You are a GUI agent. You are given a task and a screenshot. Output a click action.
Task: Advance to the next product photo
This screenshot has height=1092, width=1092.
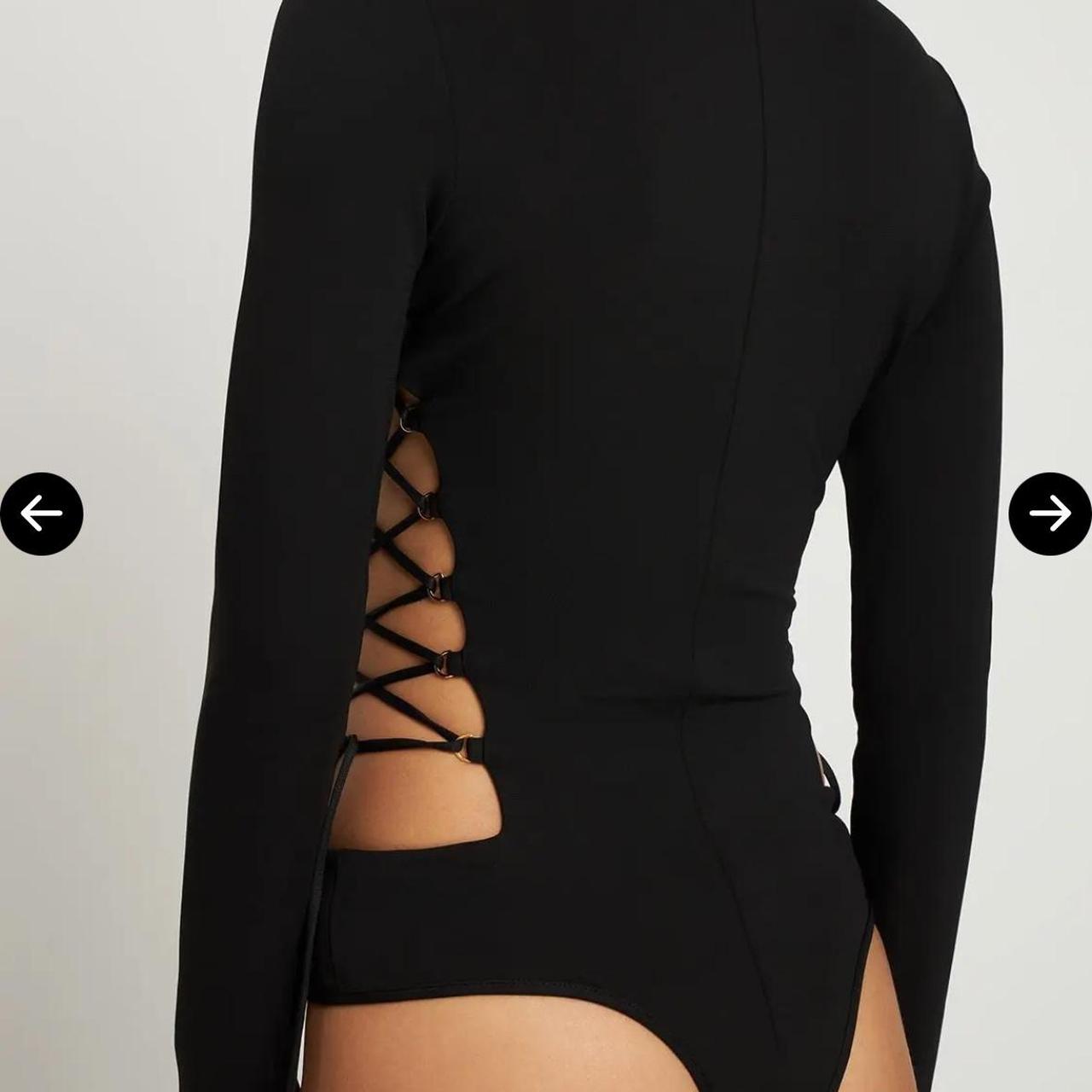click(1049, 514)
